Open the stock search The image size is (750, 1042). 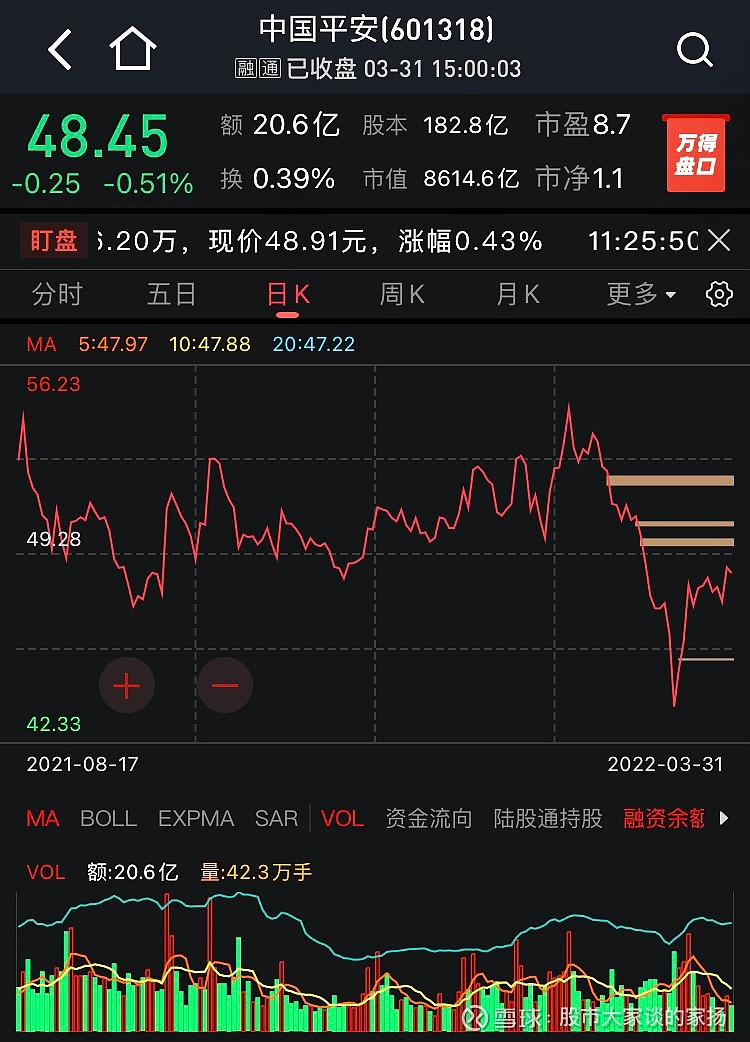[695, 47]
